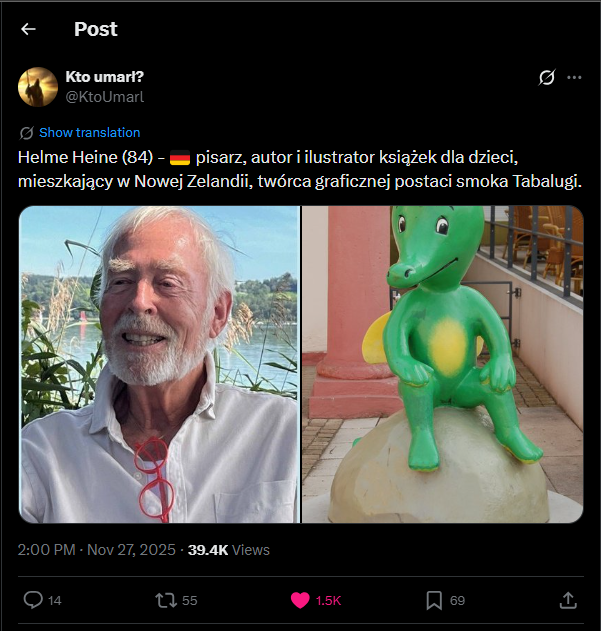This screenshot has width=601, height=631.
Task: Open the post's three-dot overflow menu
Action: pyautogui.click(x=574, y=78)
